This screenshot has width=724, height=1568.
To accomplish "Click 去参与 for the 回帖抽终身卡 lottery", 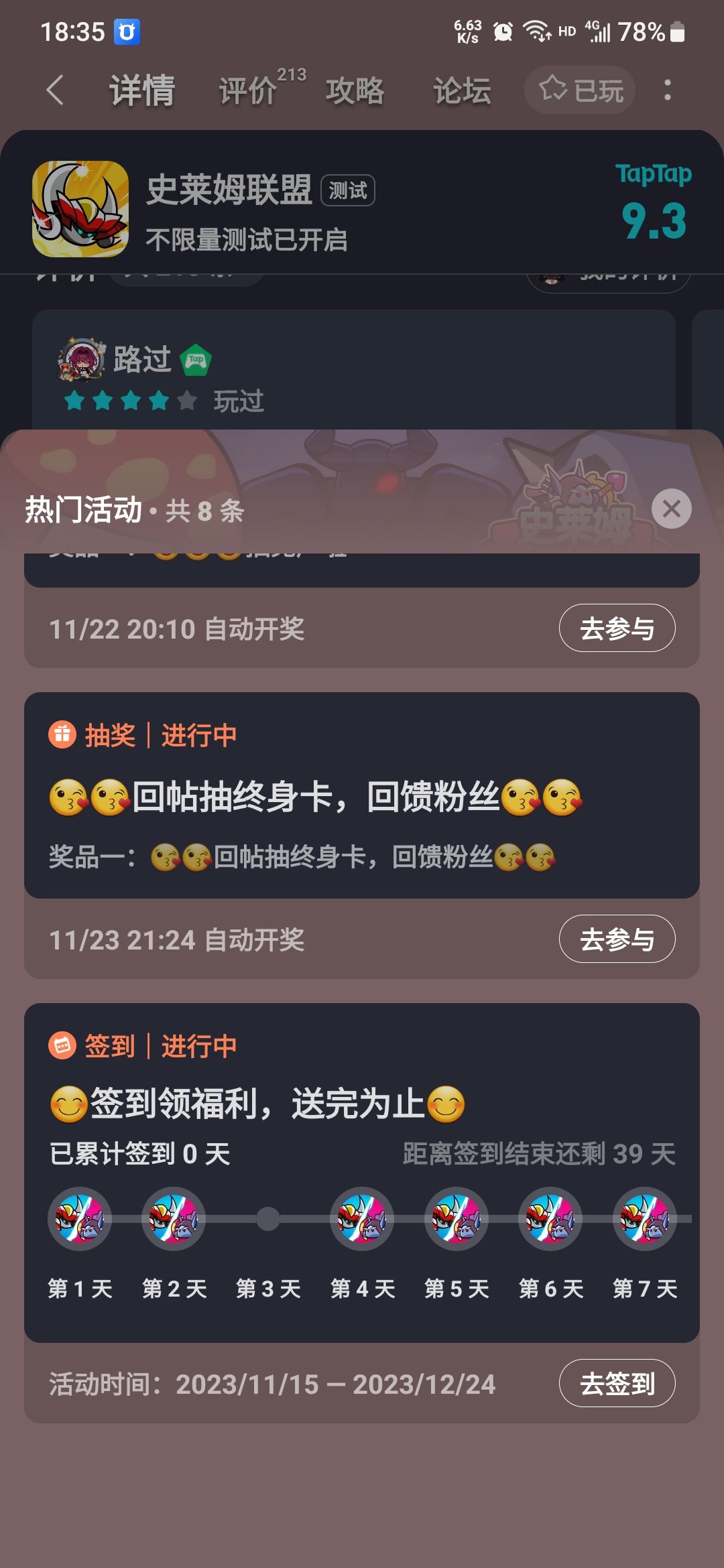I will point(617,939).
